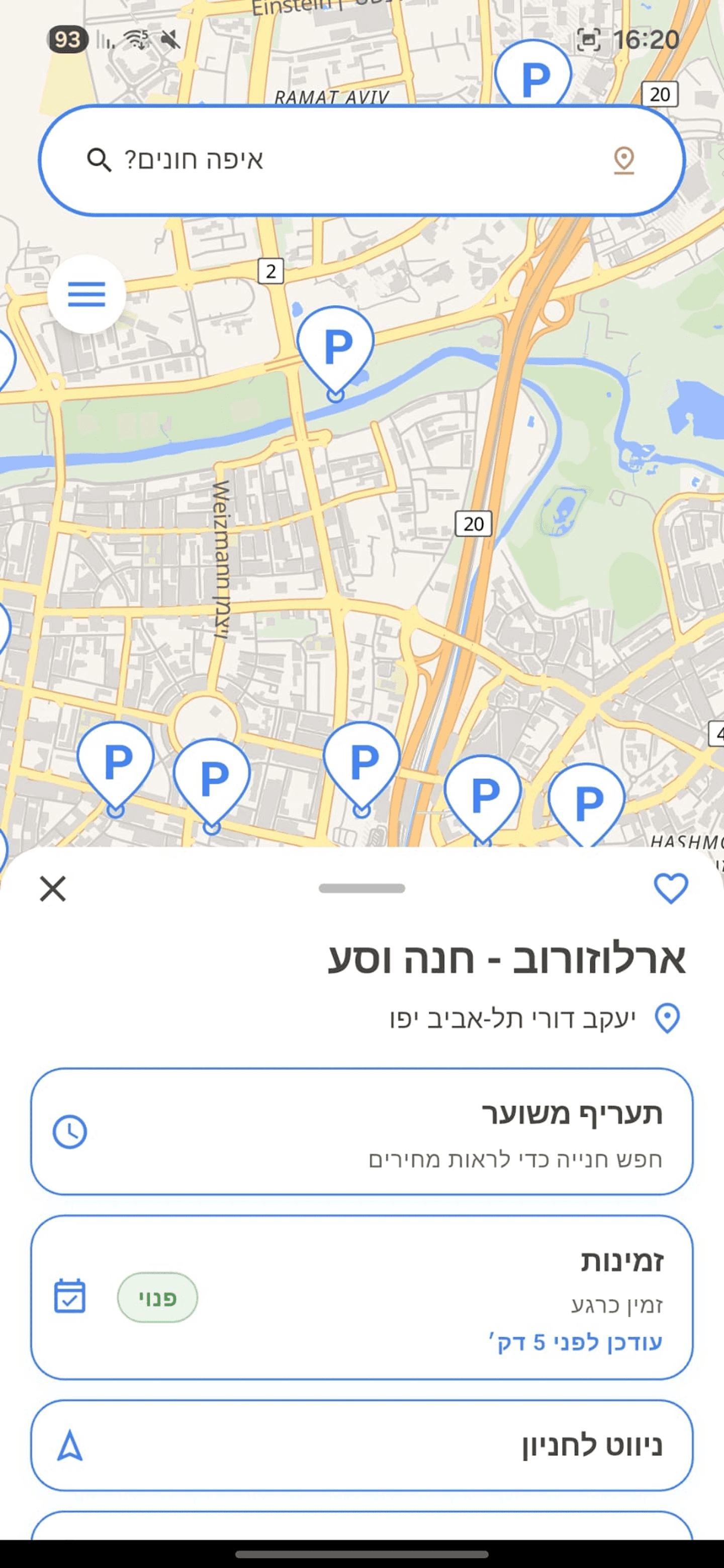Open the hamburger menu on the map
724x1568 pixels.
pos(87,294)
